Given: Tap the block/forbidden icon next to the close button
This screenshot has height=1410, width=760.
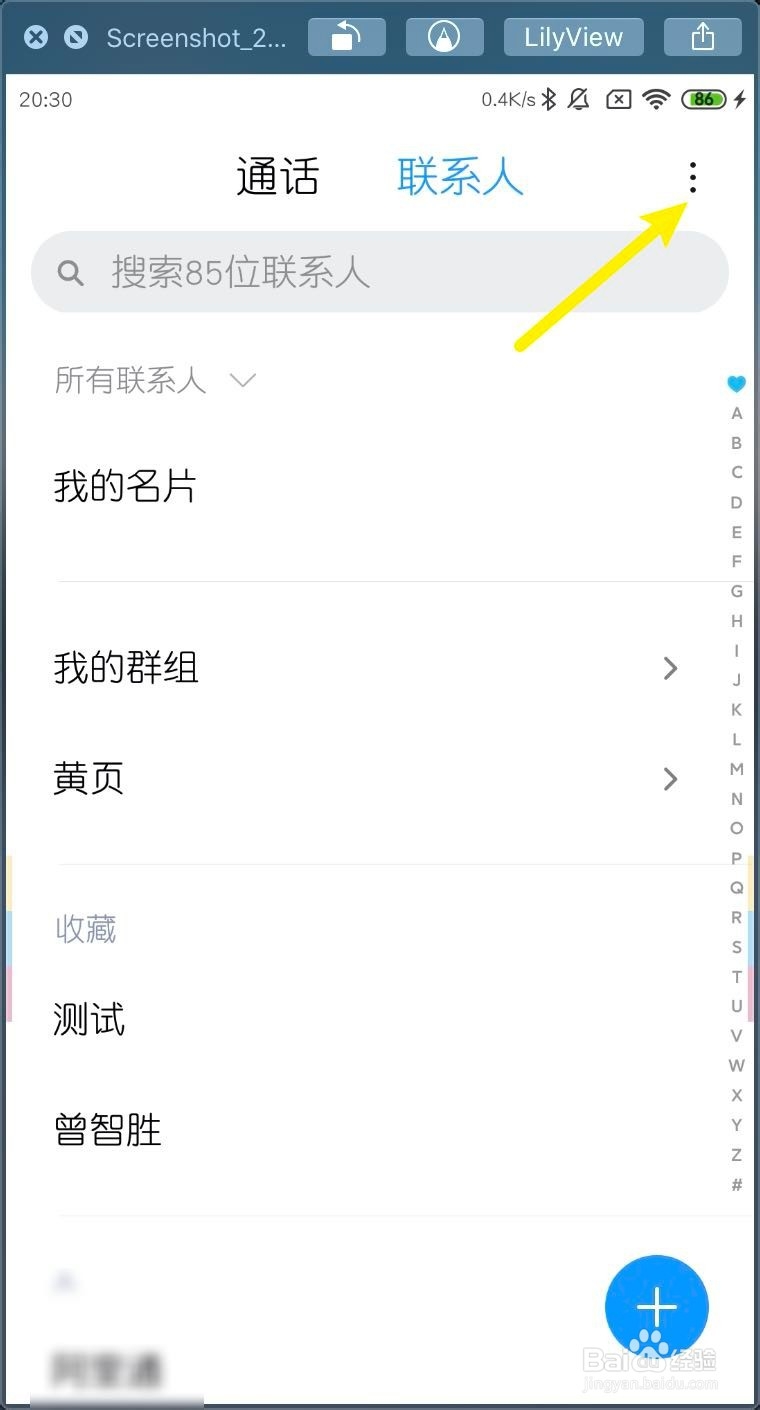Looking at the screenshot, I should point(72,37).
